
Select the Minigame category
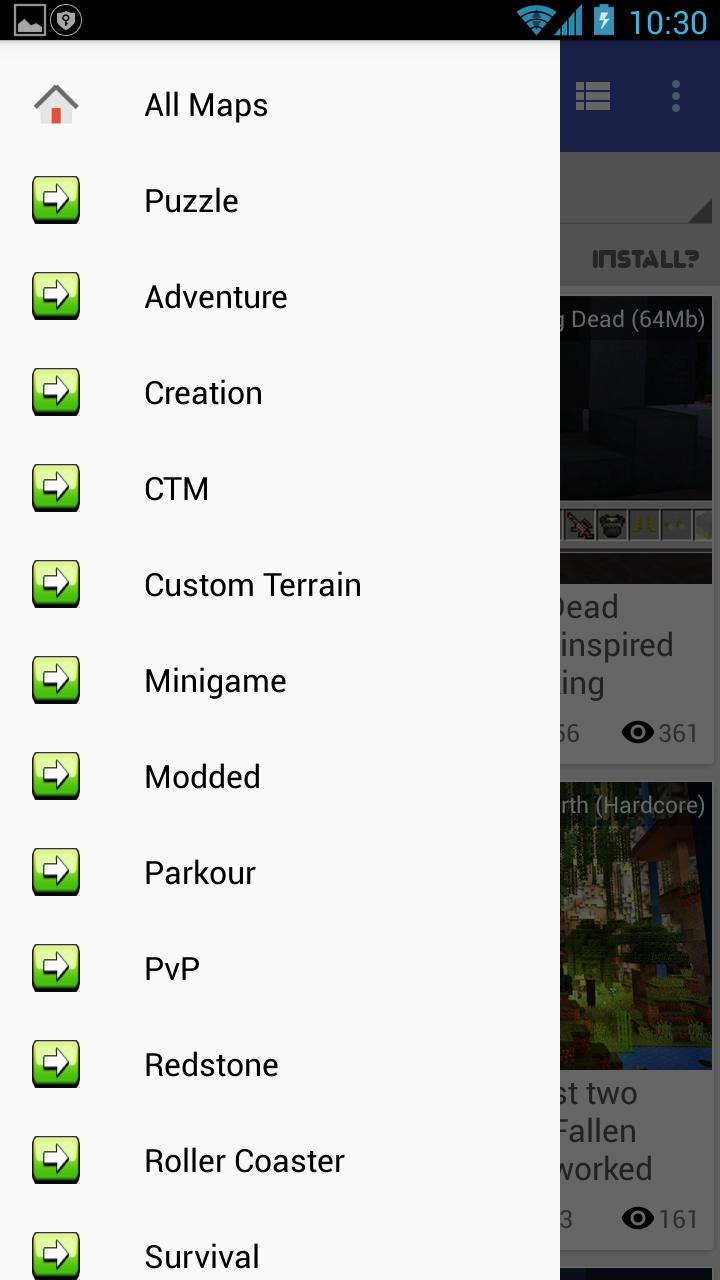coord(215,681)
